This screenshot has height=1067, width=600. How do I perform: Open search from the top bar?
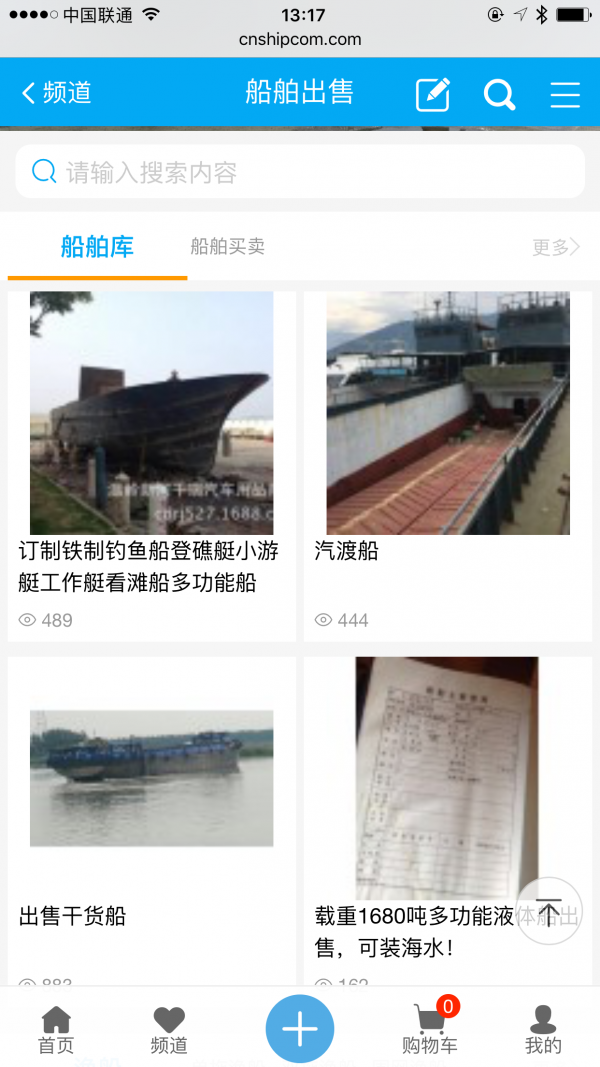(499, 94)
